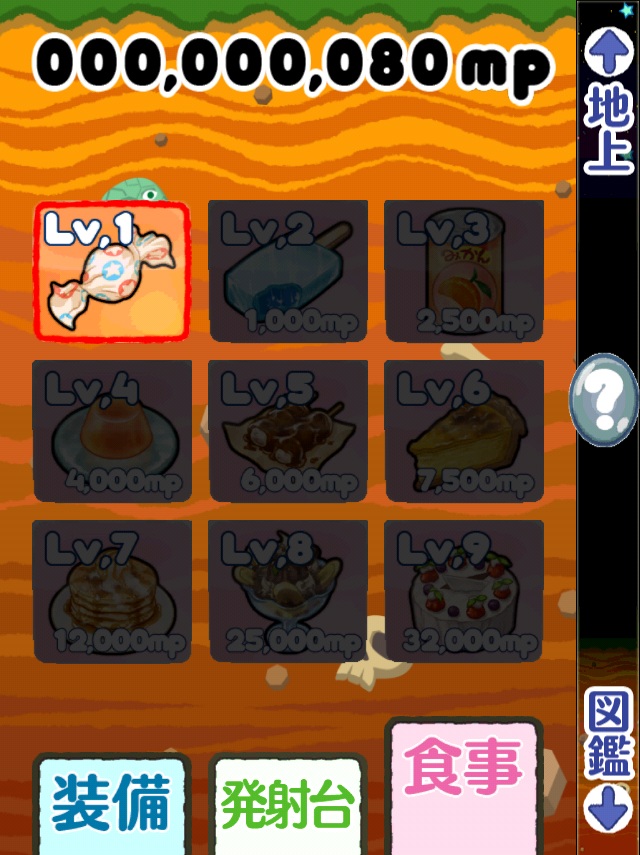Open the 図鑑 encyclopedia

(x=608, y=760)
